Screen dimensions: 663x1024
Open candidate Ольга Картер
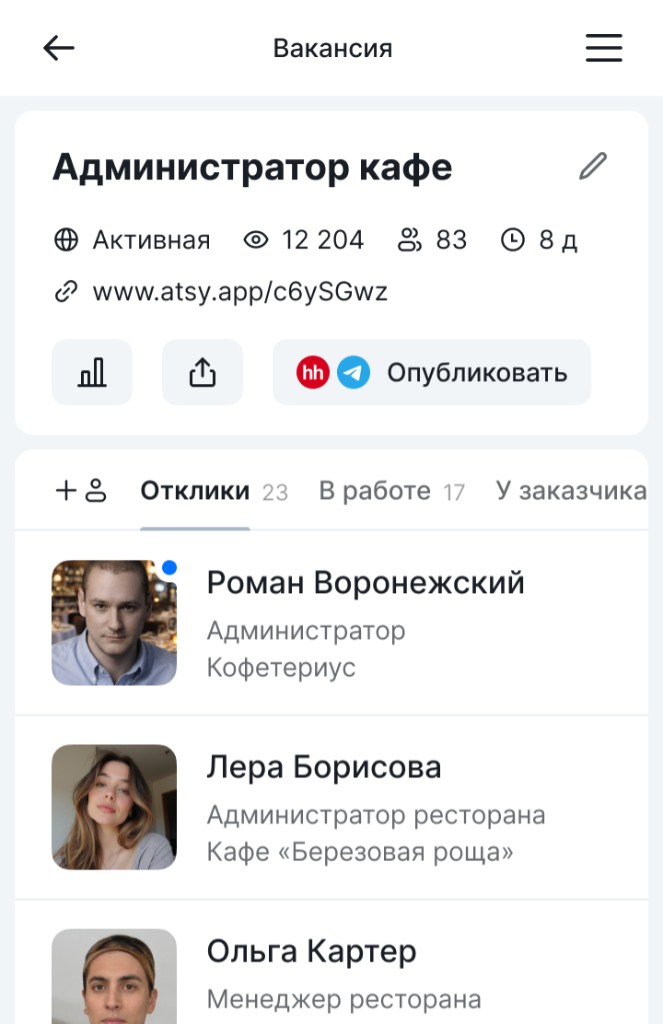[x=311, y=951]
